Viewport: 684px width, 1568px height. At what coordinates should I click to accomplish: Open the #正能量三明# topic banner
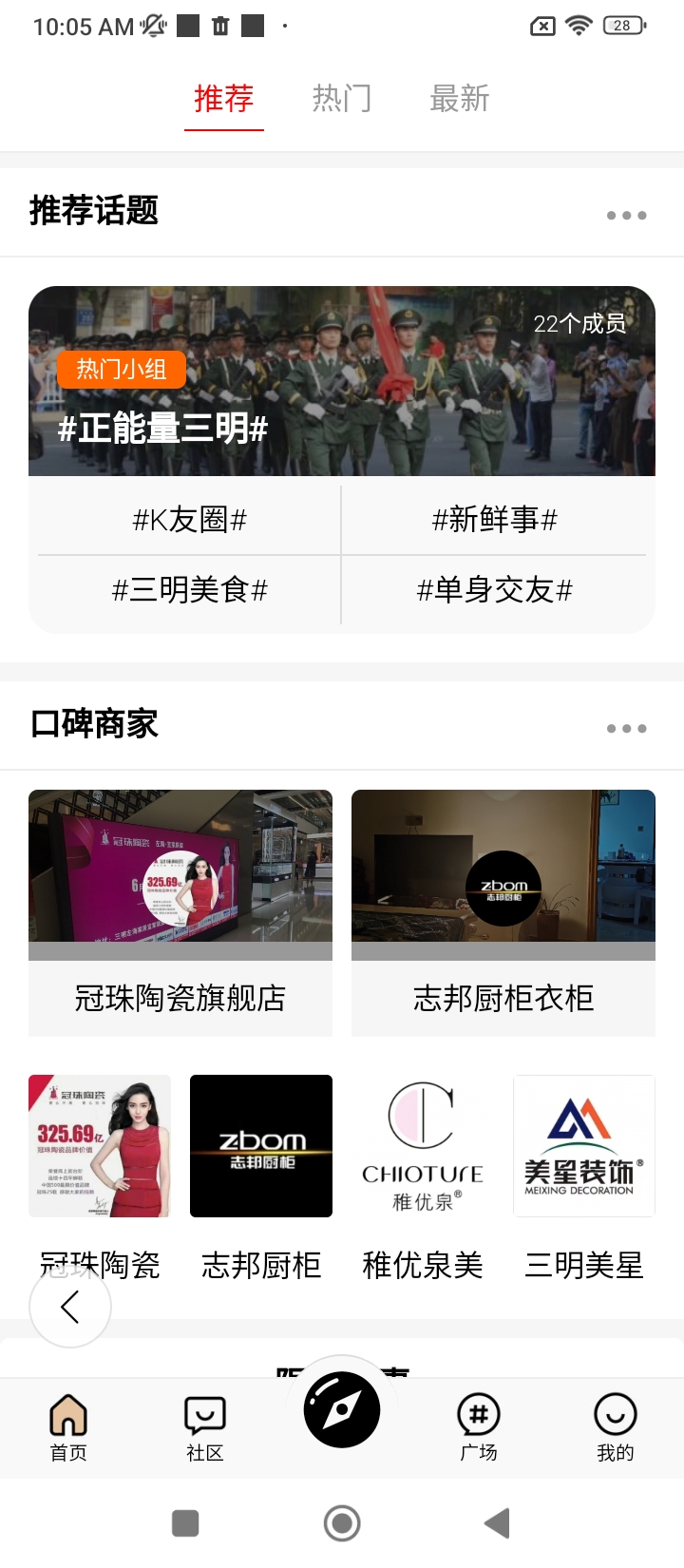click(342, 381)
